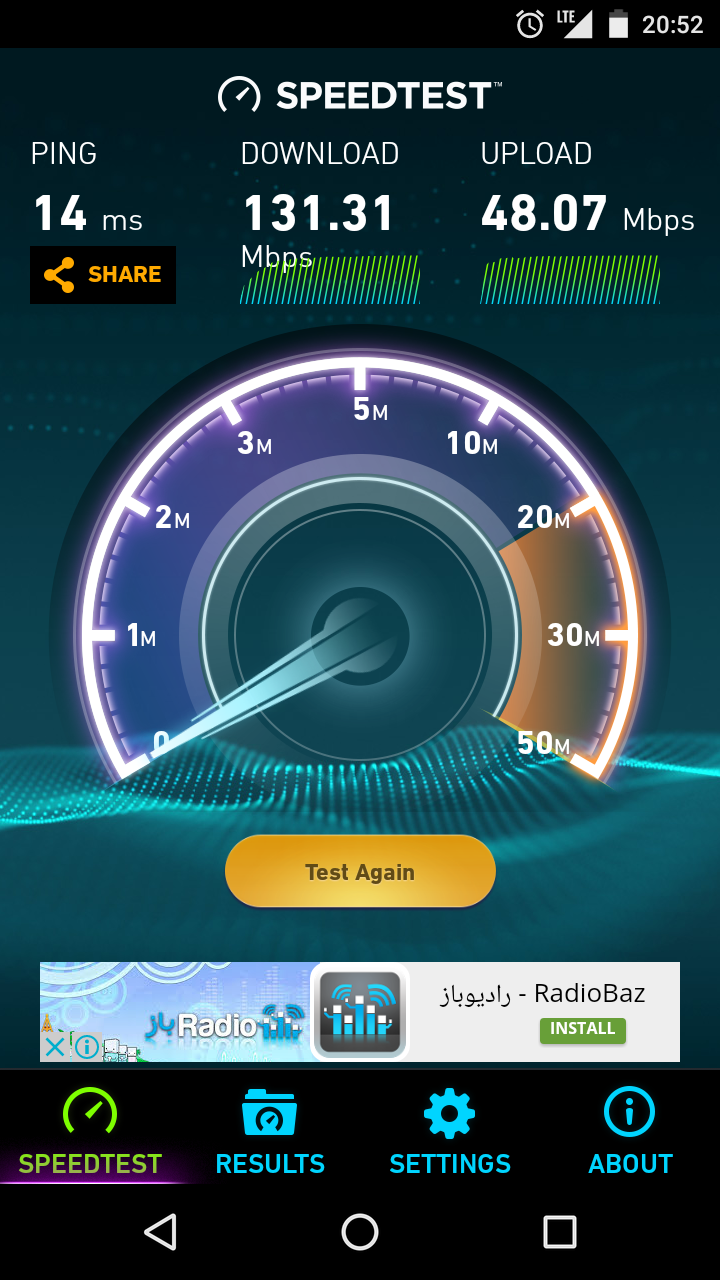Close the RadioBaz ad banner
This screenshot has height=1280, width=720.
[55, 1047]
